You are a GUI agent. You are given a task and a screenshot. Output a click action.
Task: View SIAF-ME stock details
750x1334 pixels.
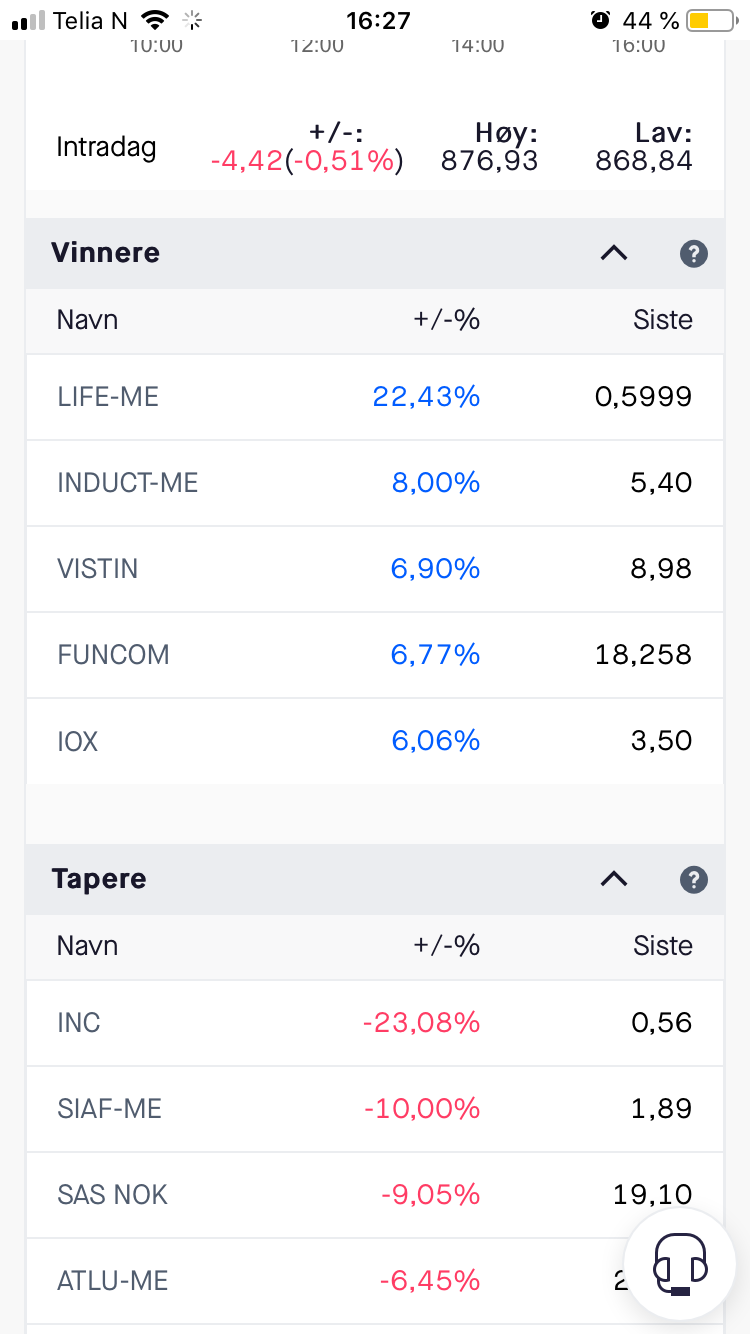(x=375, y=1109)
